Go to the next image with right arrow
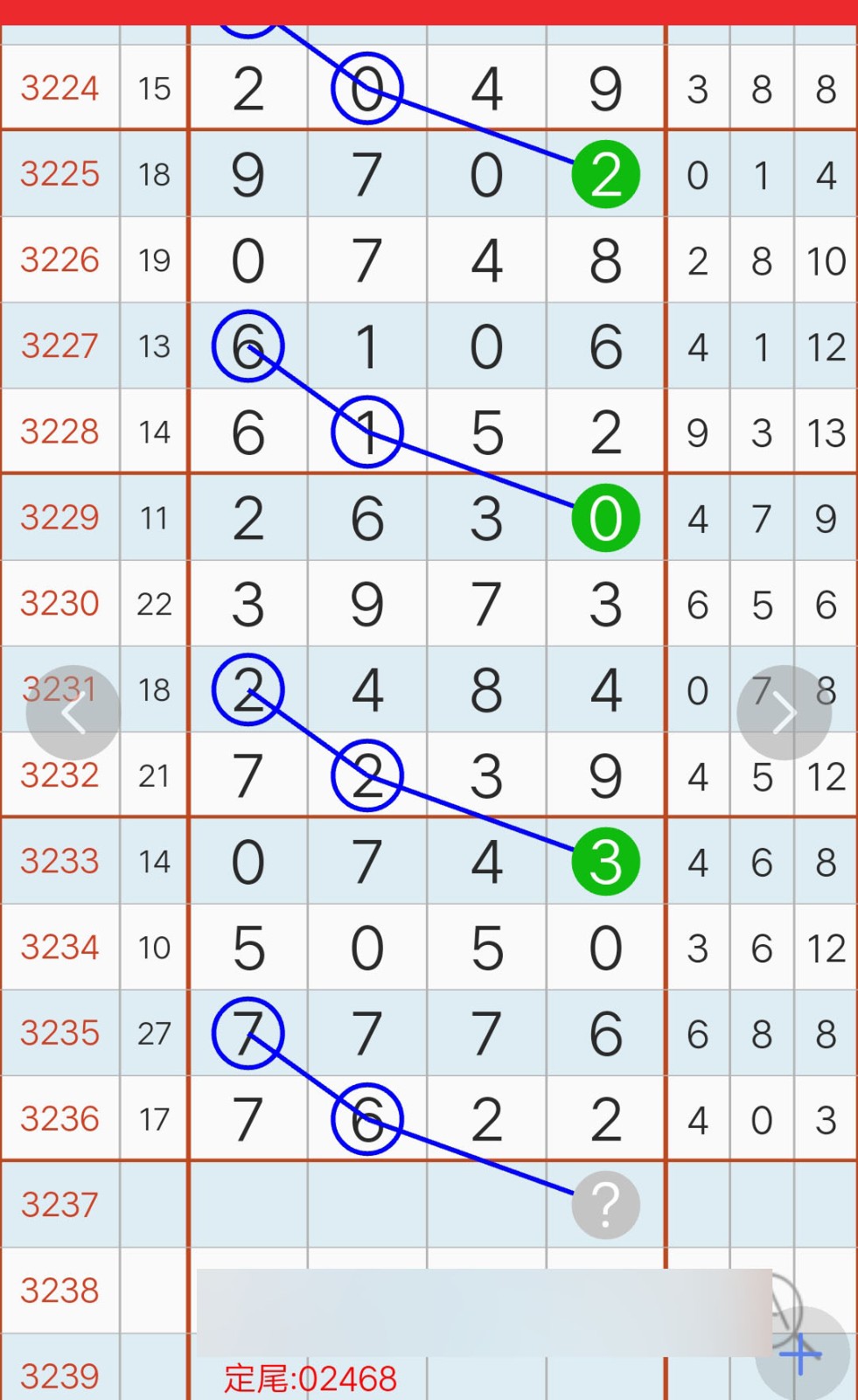 pyautogui.click(x=784, y=713)
